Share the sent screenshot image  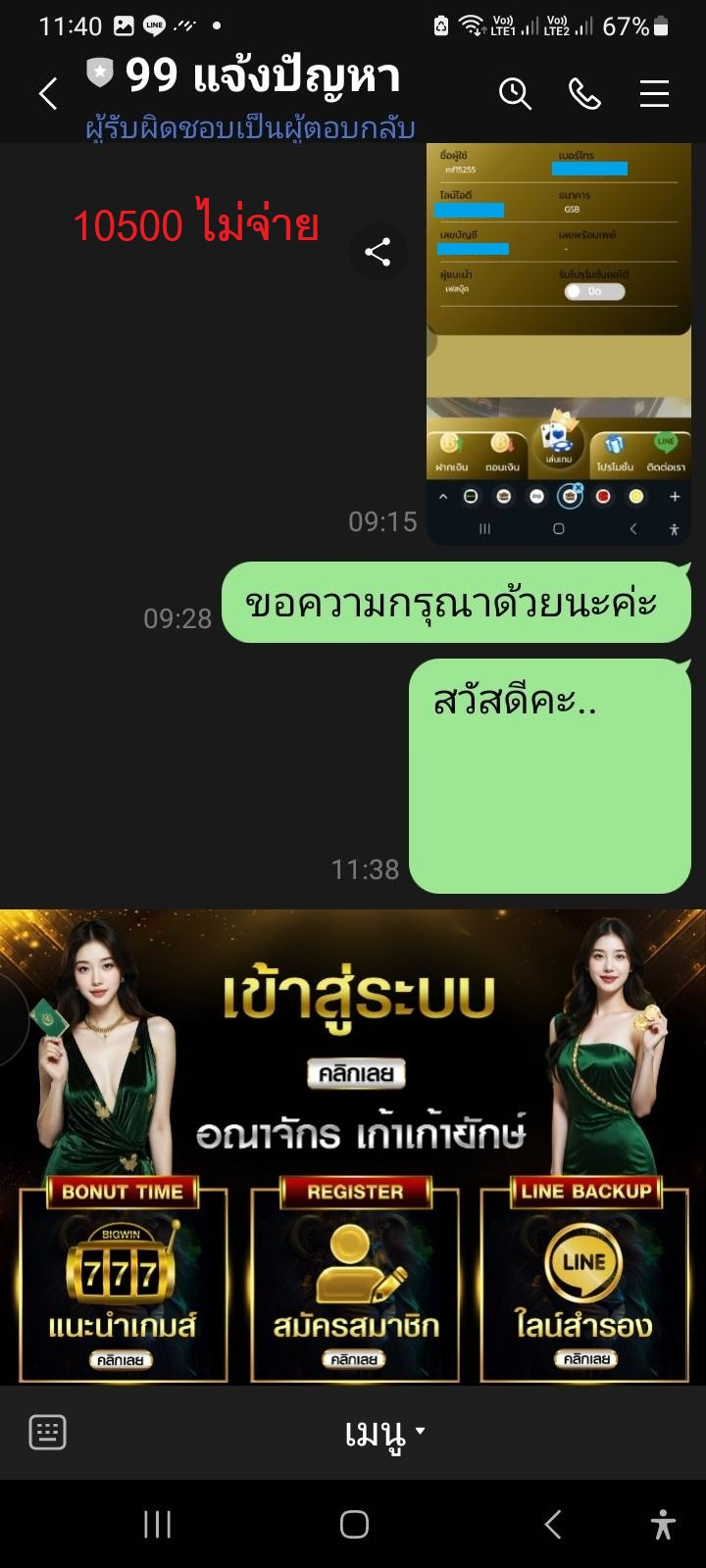coord(378,252)
